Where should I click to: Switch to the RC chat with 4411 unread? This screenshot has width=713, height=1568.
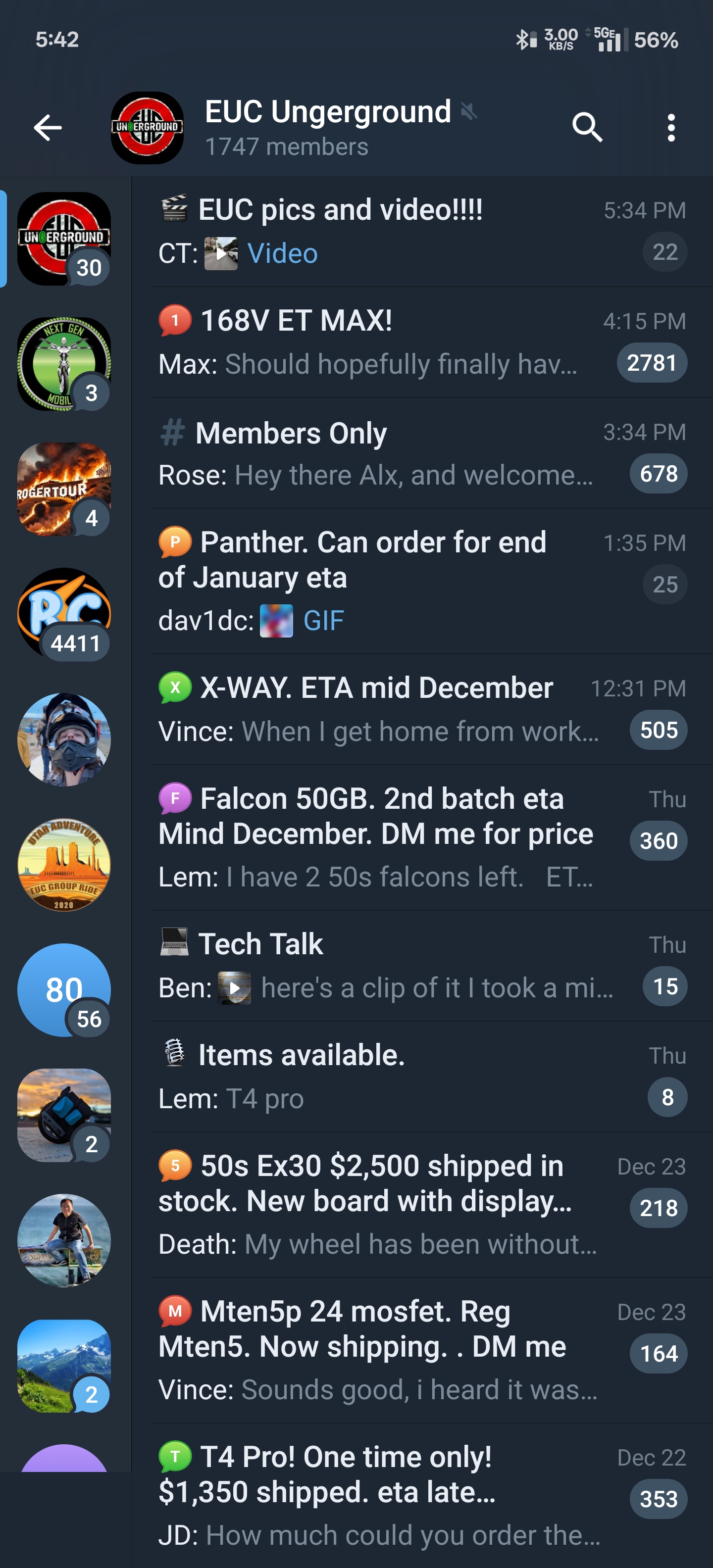point(63,614)
